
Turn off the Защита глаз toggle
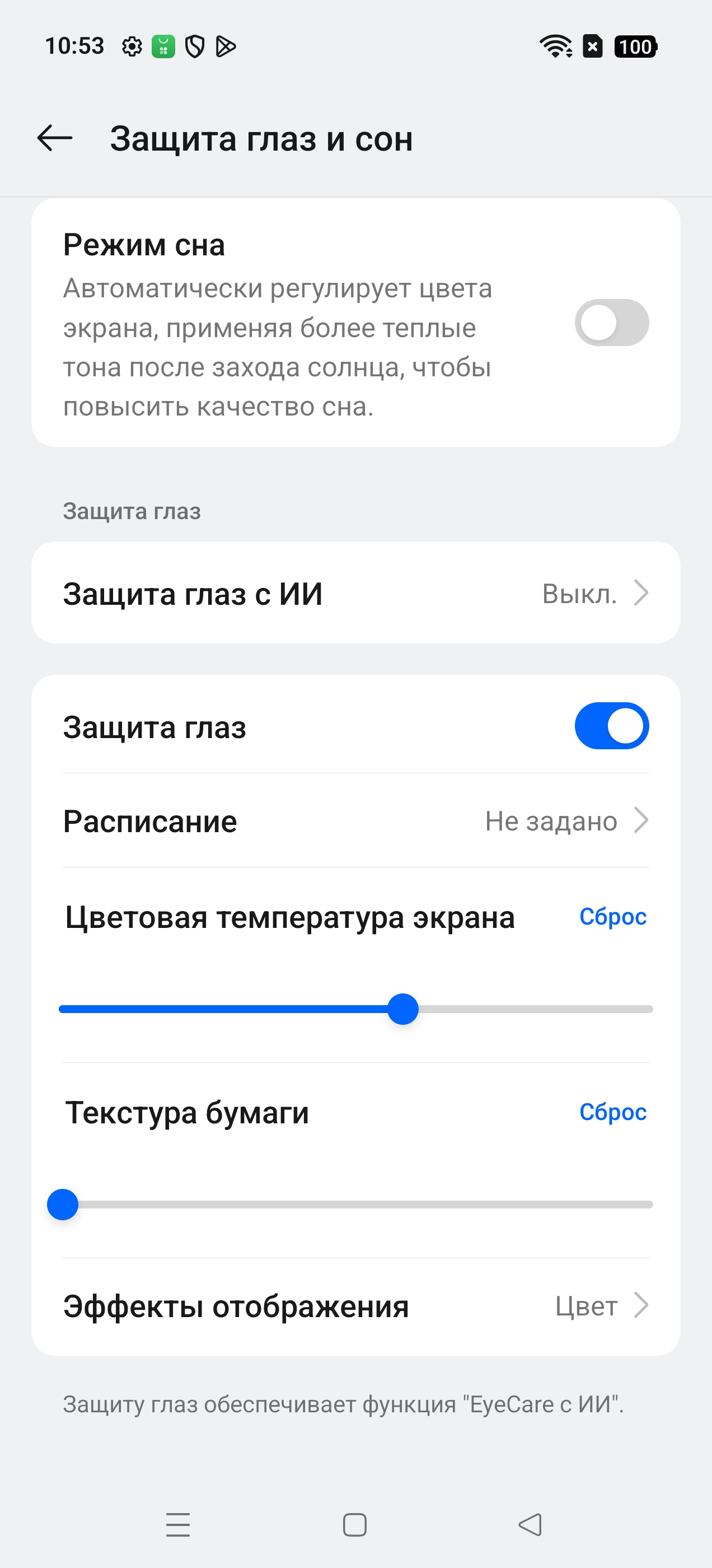(611, 726)
